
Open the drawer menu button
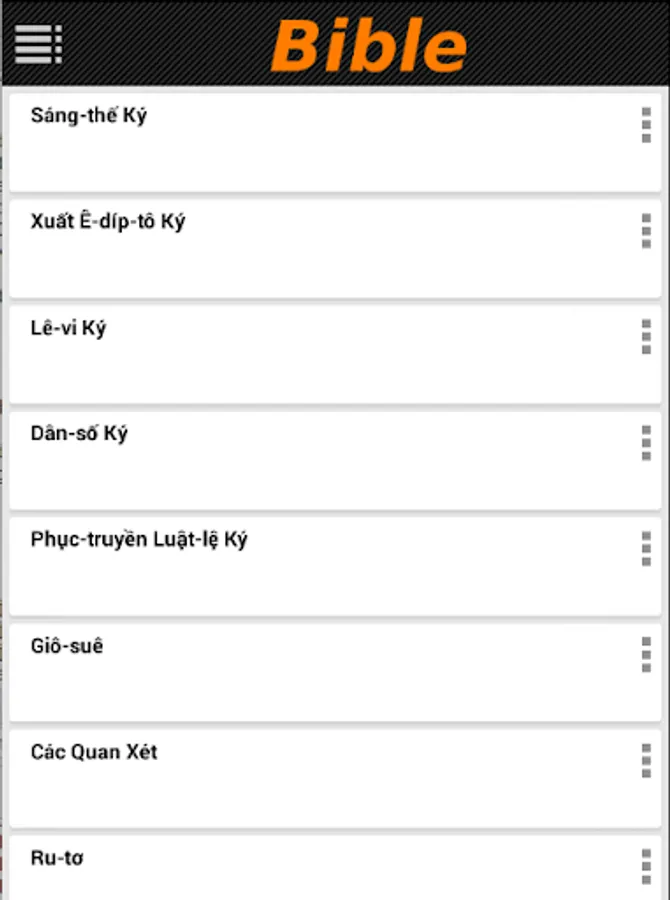[38, 43]
